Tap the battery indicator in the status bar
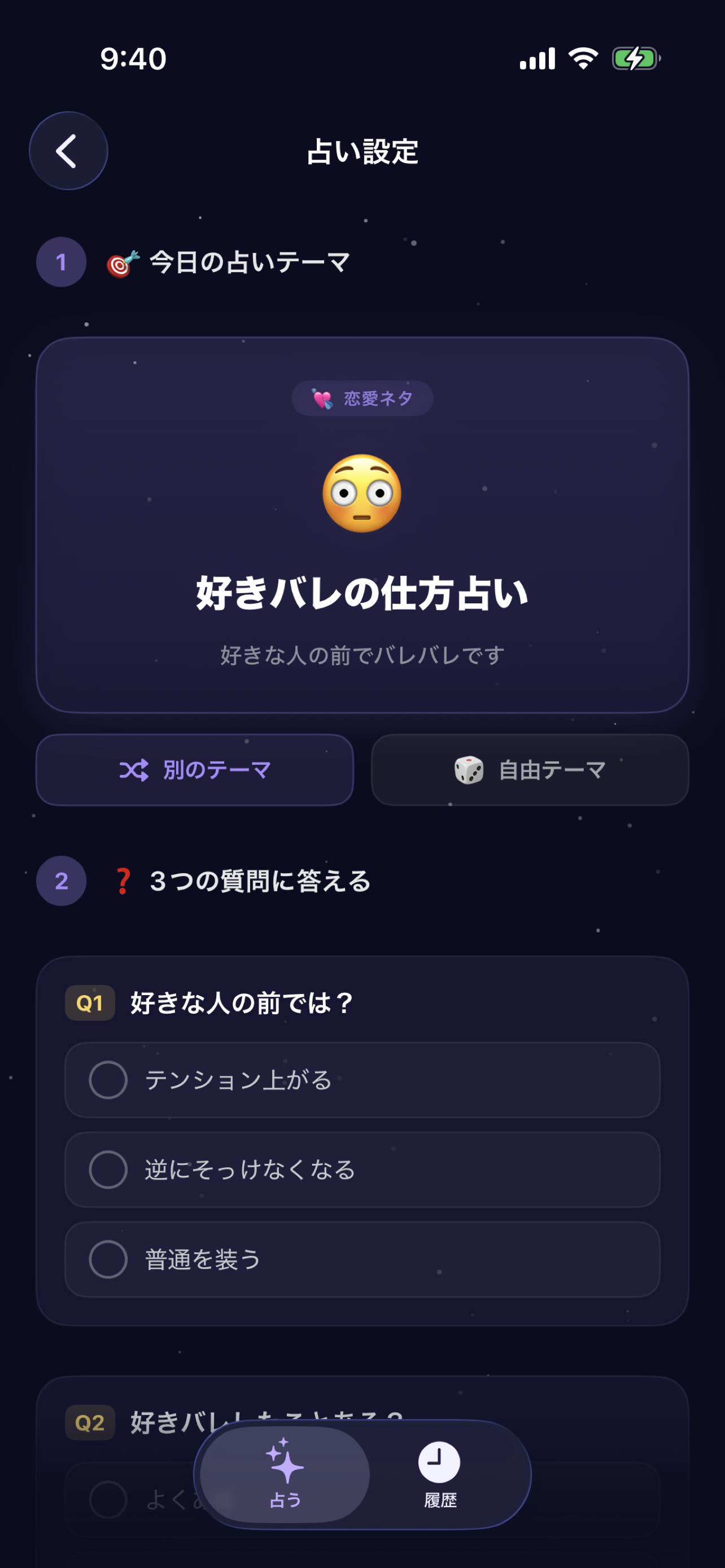 coord(634,59)
